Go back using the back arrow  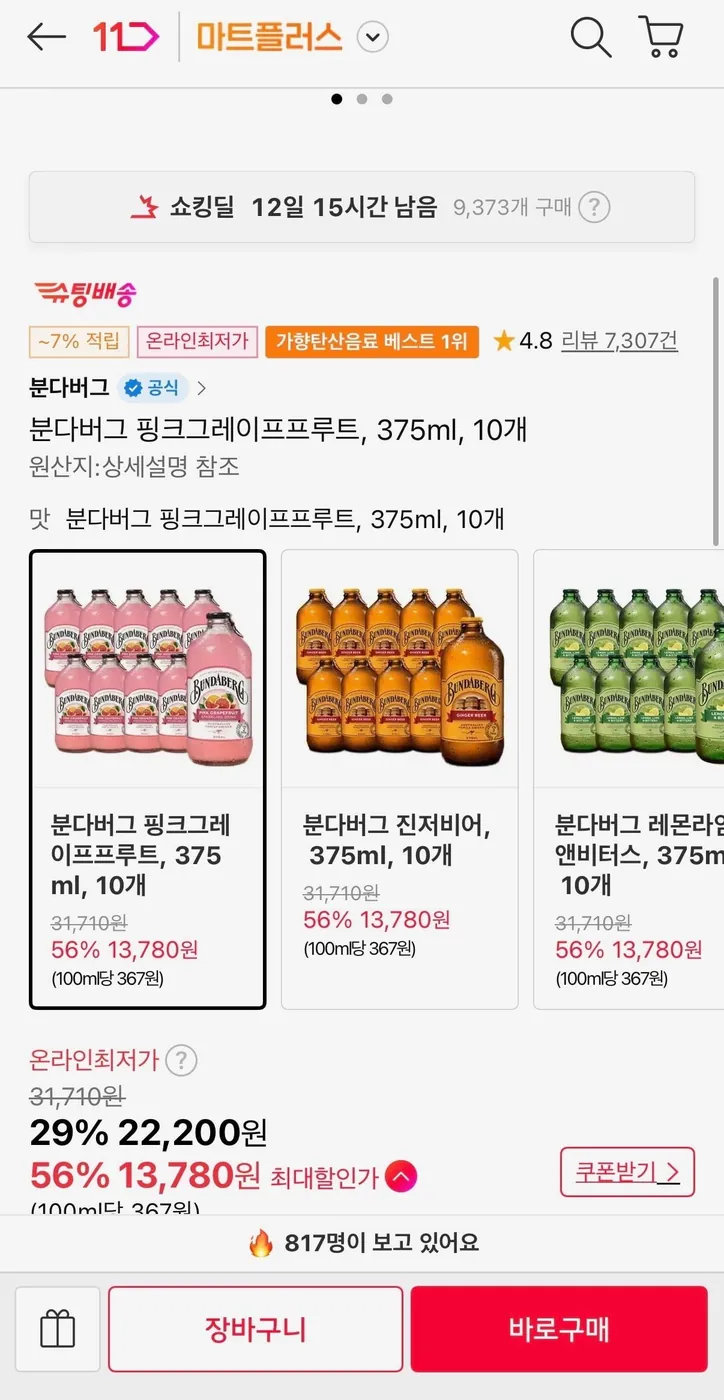[45, 37]
